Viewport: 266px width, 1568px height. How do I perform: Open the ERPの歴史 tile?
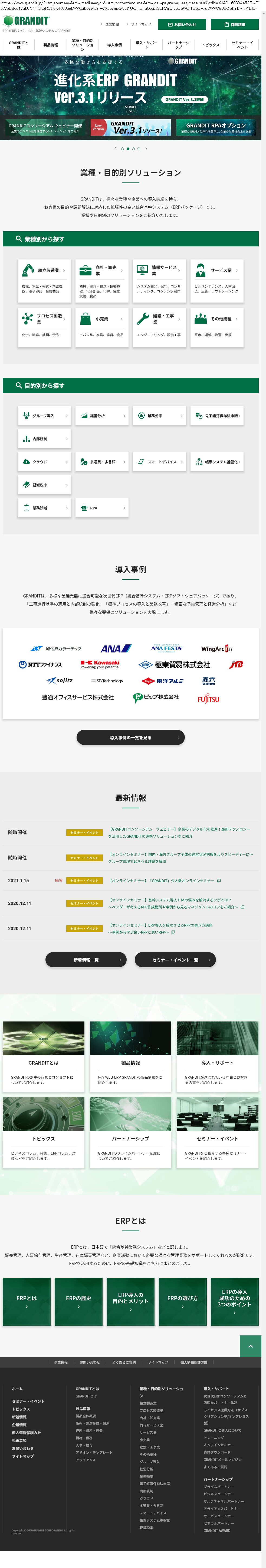pos(78,1302)
